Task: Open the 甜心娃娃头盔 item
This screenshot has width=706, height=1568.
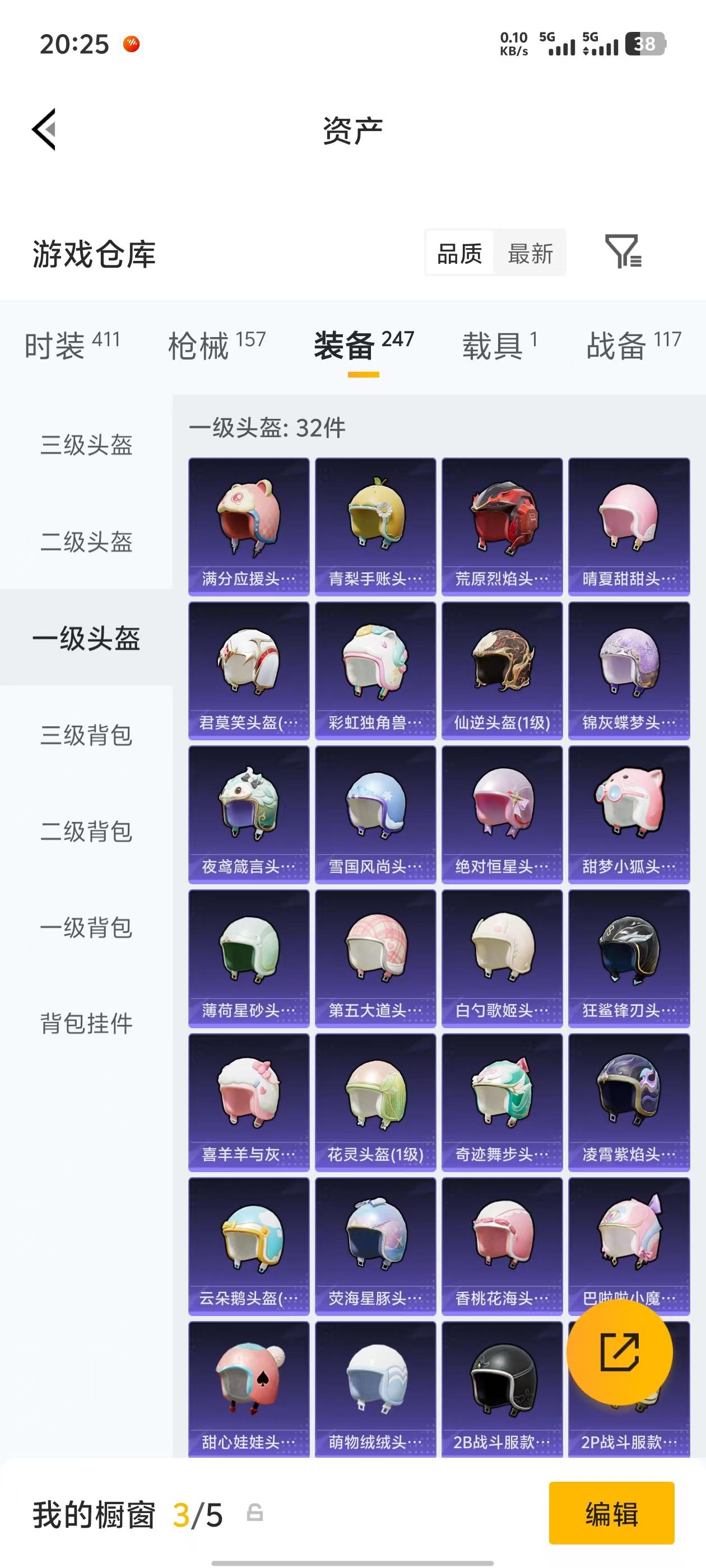Action: pyautogui.click(x=249, y=1390)
